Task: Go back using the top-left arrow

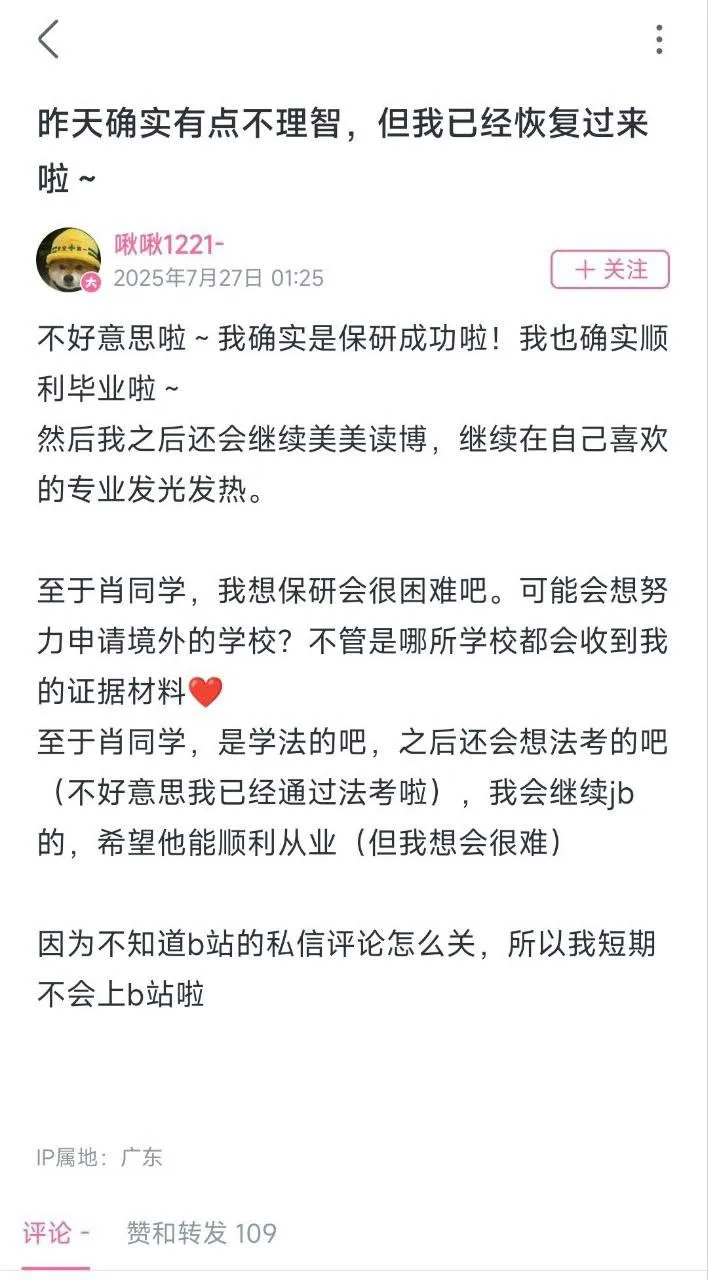Action: (x=48, y=40)
